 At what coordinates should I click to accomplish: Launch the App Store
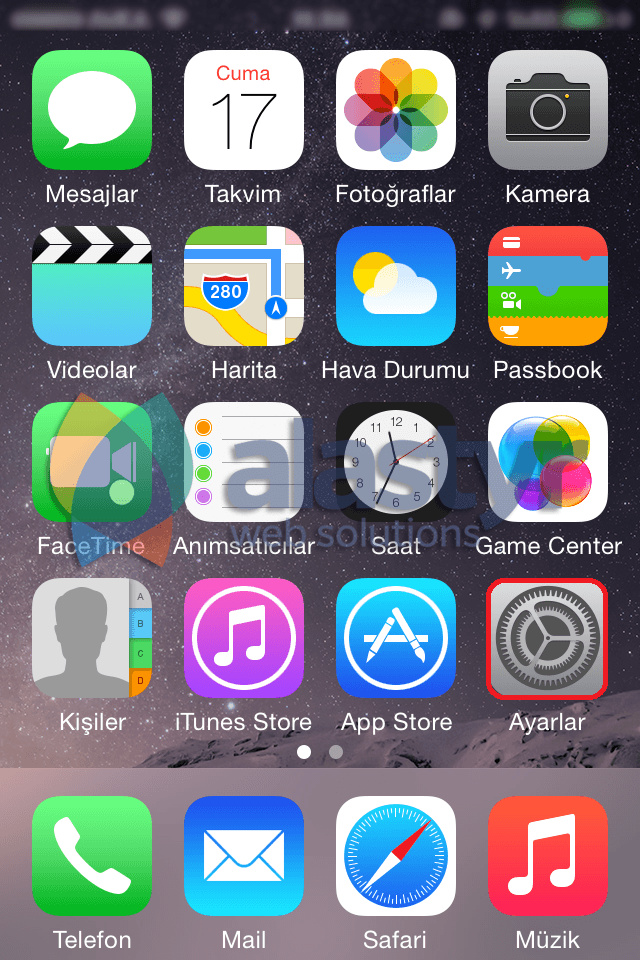pos(396,638)
